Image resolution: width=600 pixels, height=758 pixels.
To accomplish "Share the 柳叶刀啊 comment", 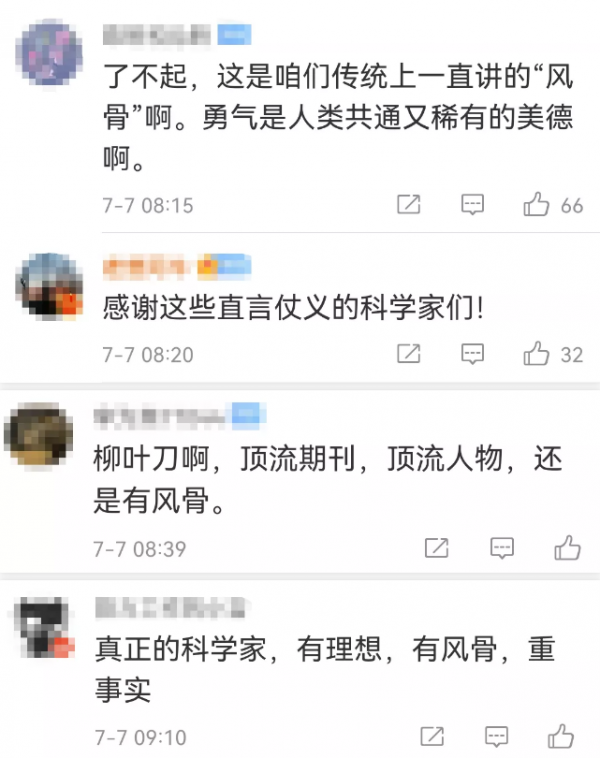I will tap(436, 548).
